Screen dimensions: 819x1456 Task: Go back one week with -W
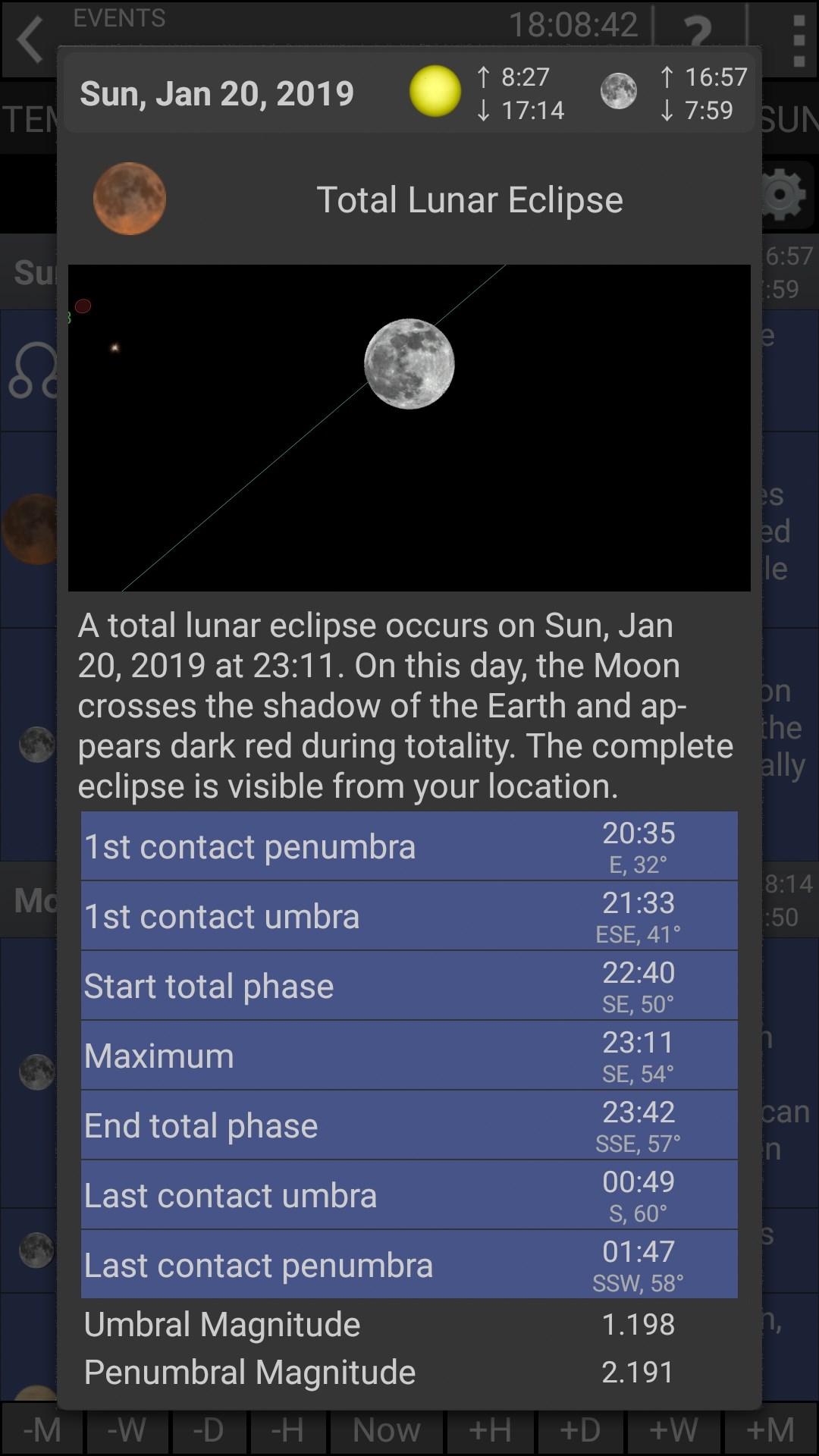point(127,1431)
